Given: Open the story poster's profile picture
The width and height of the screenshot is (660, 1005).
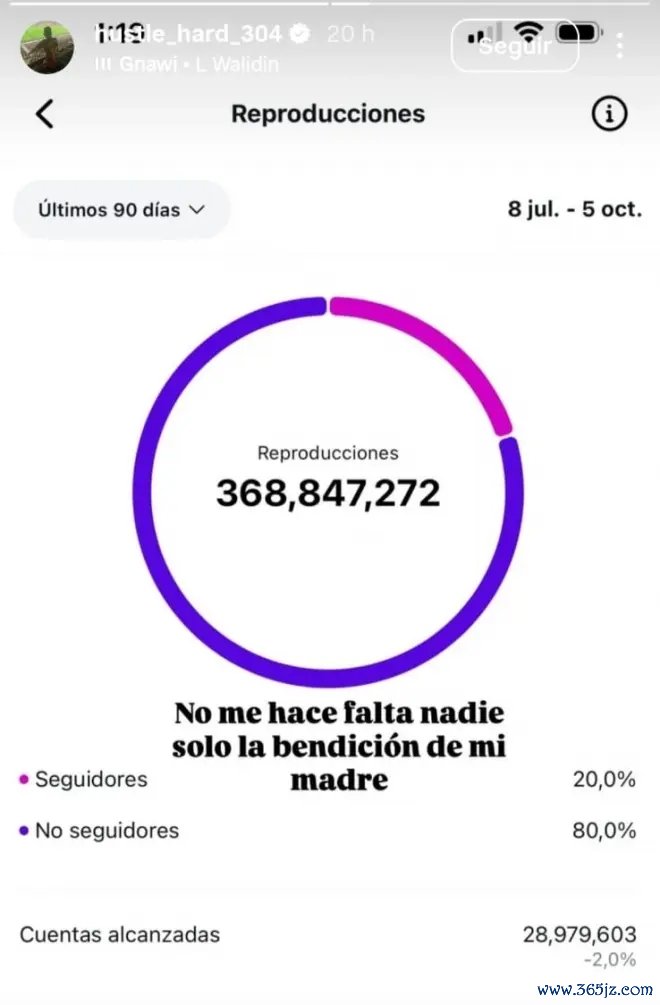Looking at the screenshot, I should (48, 46).
